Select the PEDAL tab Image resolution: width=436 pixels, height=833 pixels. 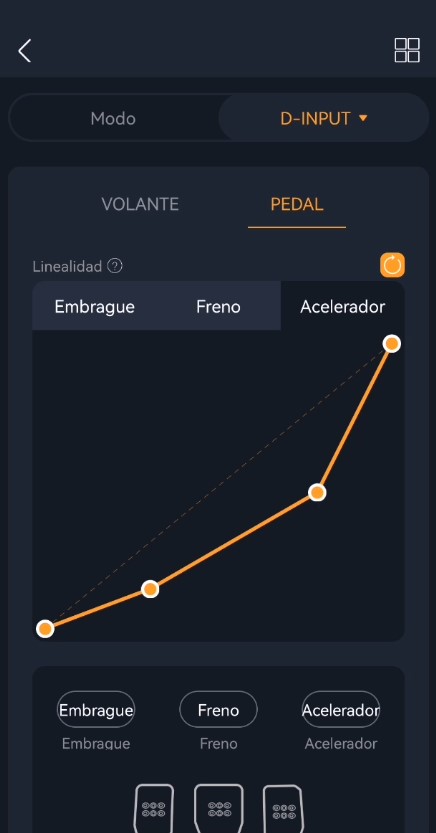(x=297, y=205)
